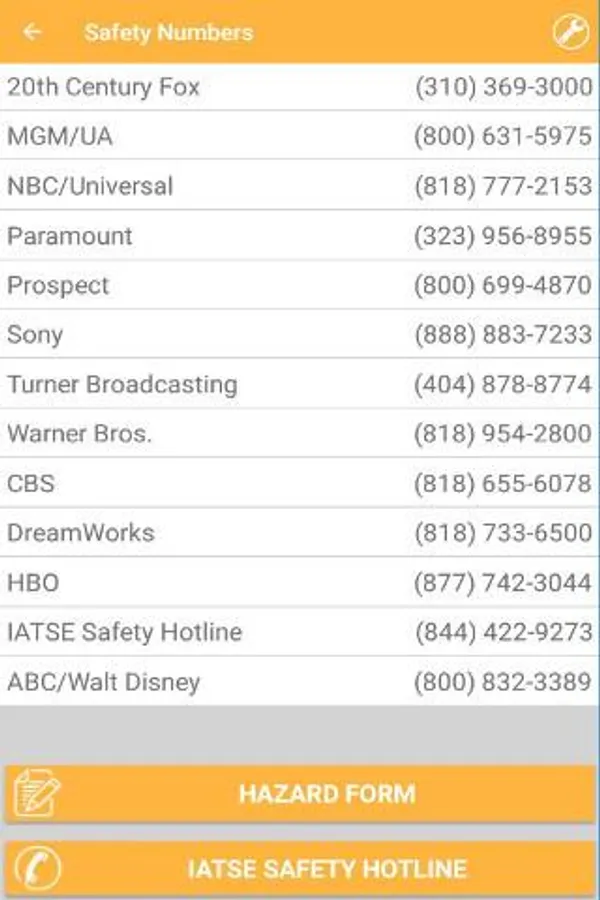Dial the HBO safety number

pyautogui.click(x=300, y=582)
